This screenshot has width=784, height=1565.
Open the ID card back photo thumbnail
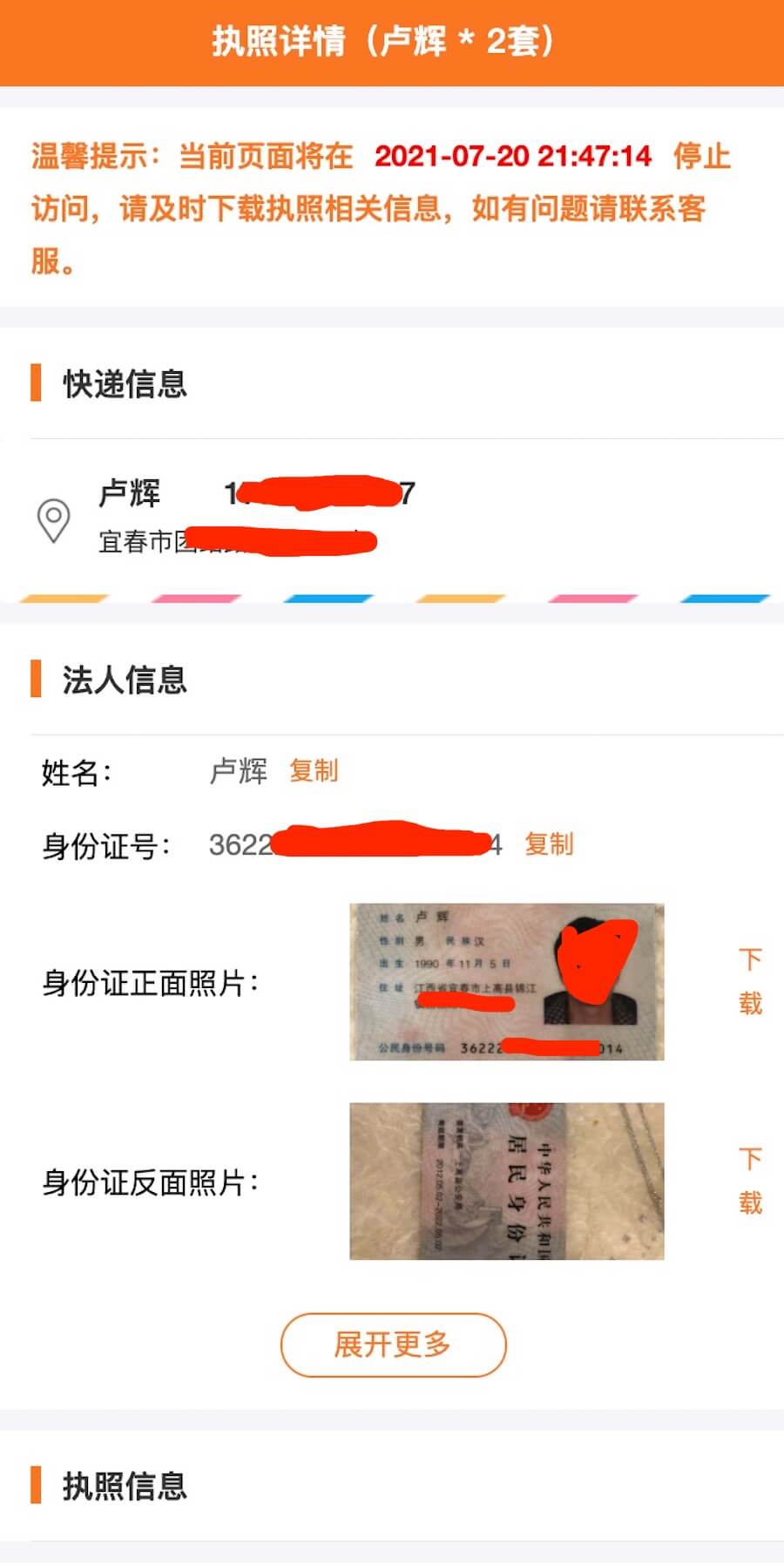(x=506, y=1182)
